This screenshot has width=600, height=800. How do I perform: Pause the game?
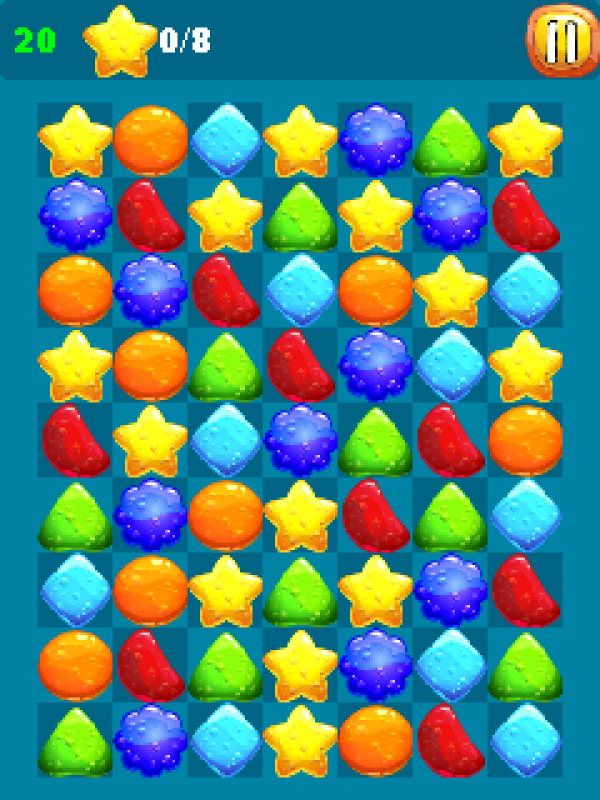558,39
